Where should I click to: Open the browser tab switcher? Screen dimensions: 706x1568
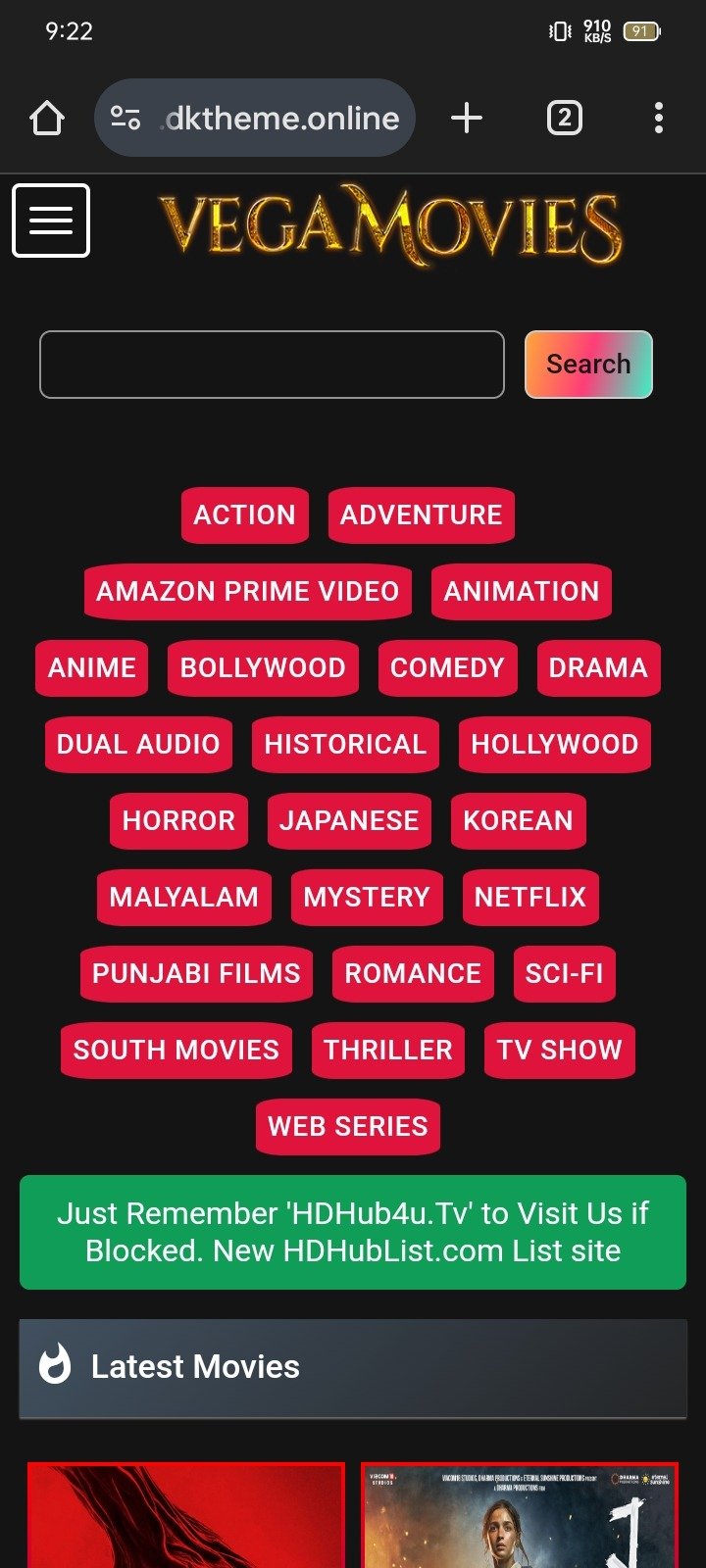pos(564,119)
